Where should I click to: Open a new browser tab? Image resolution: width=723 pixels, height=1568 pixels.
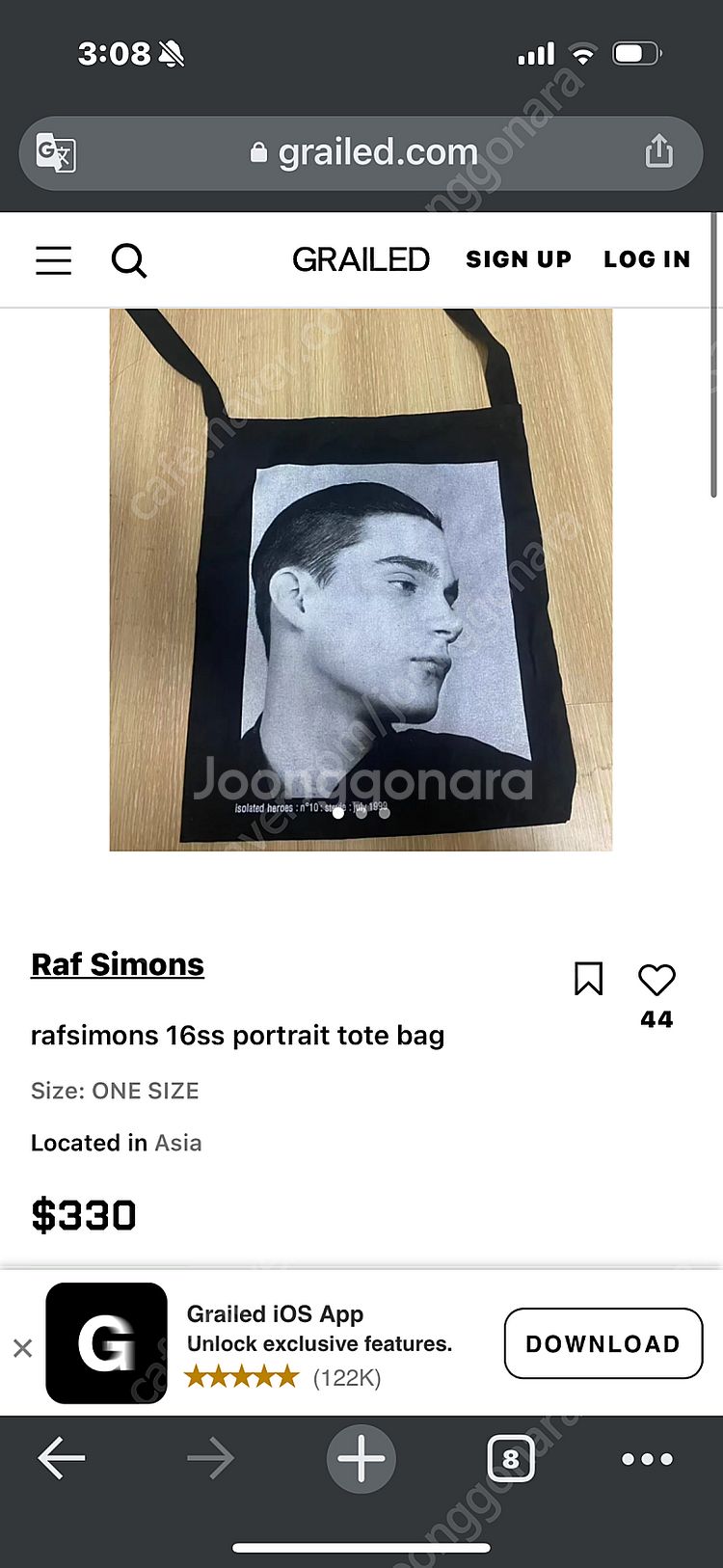click(361, 1458)
